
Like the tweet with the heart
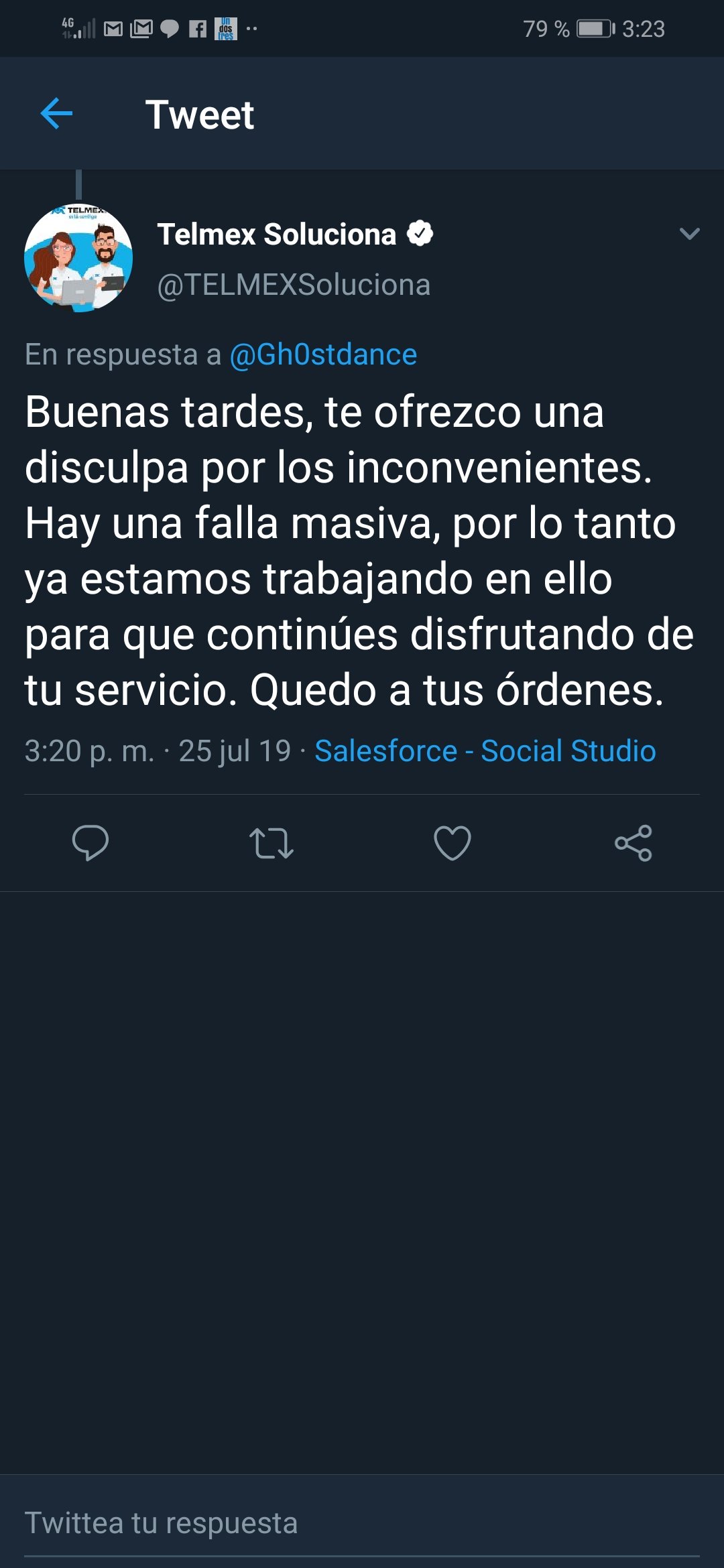pyautogui.click(x=452, y=843)
